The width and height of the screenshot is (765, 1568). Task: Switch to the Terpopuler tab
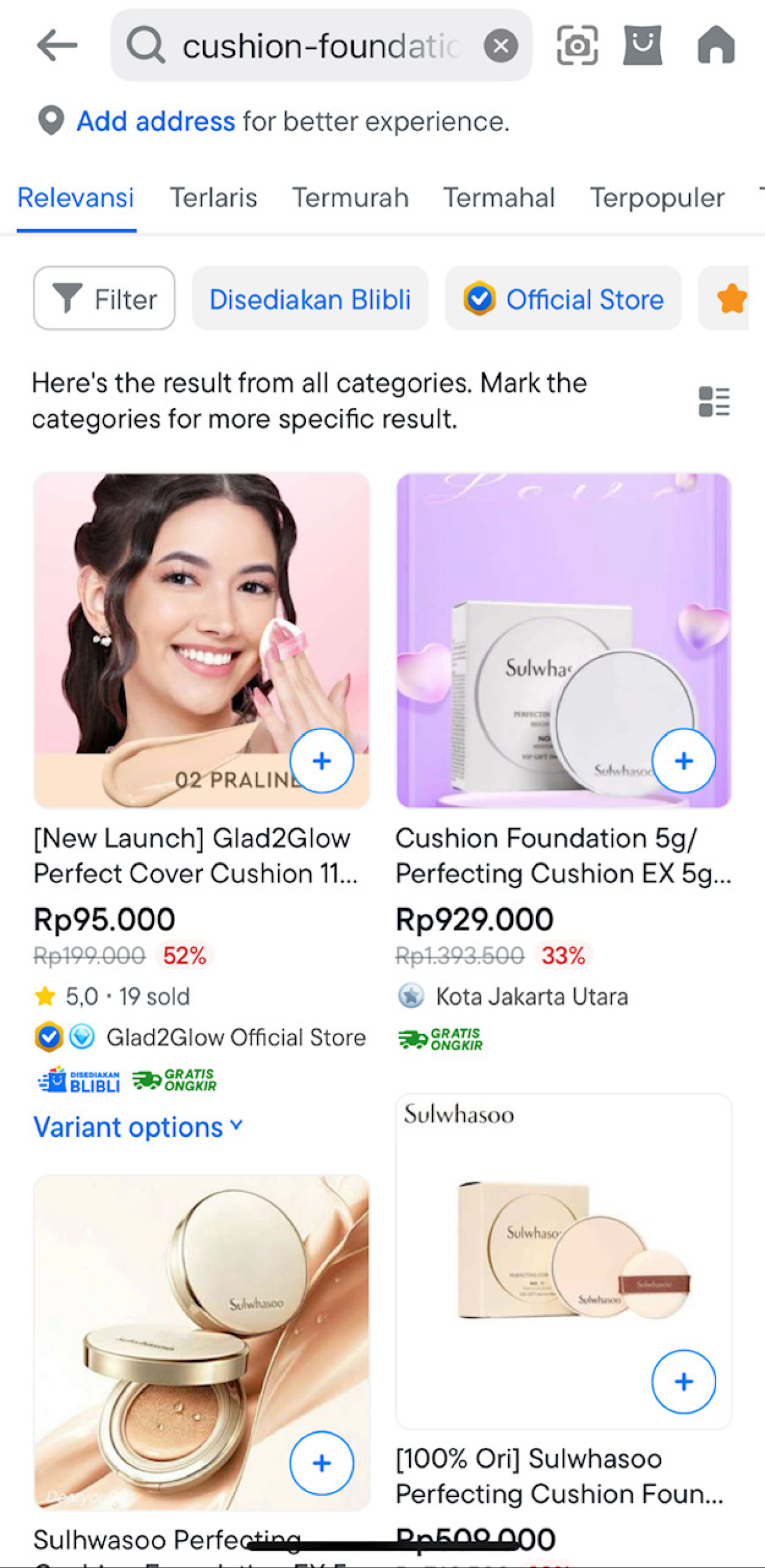point(657,198)
